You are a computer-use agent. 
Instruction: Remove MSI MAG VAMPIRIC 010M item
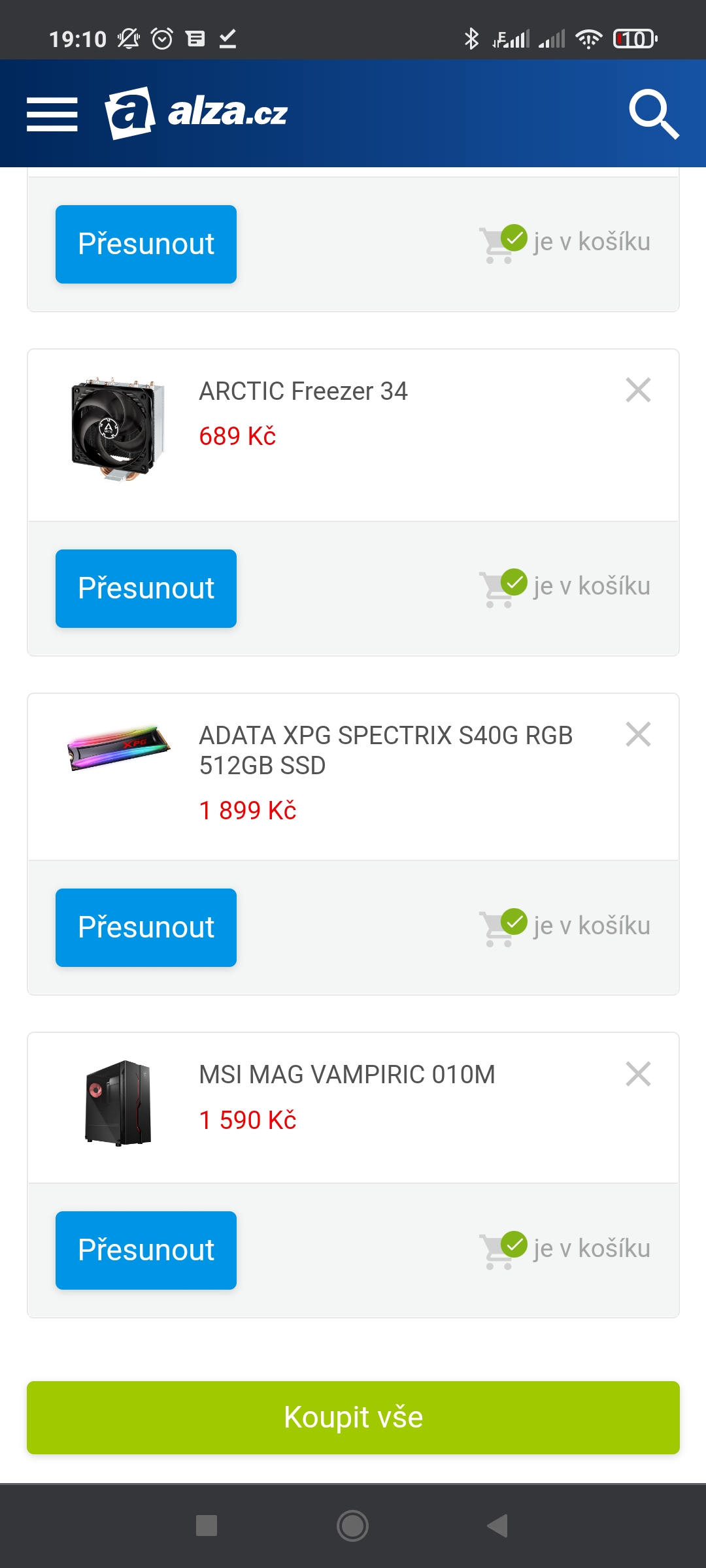(638, 1073)
